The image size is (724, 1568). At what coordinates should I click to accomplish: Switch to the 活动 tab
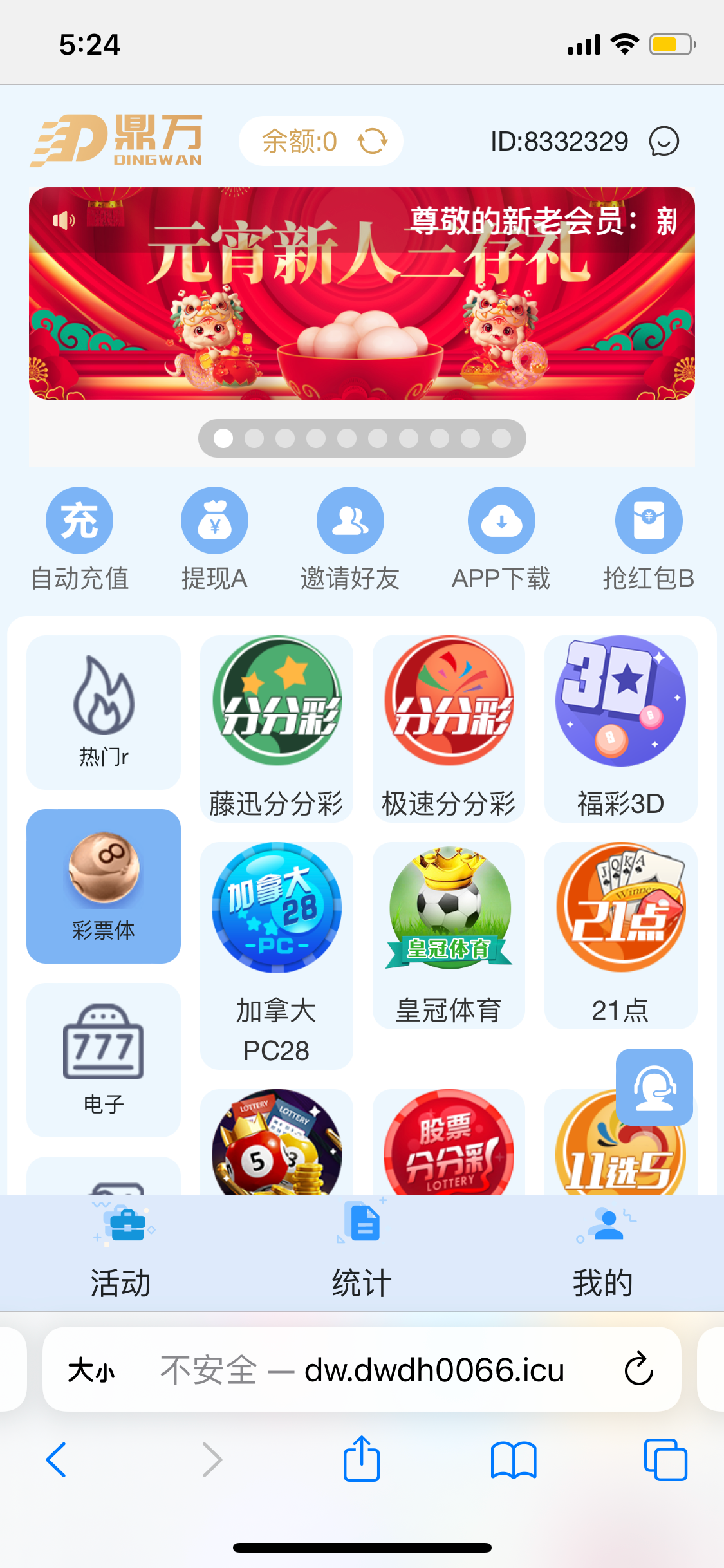(121, 1252)
